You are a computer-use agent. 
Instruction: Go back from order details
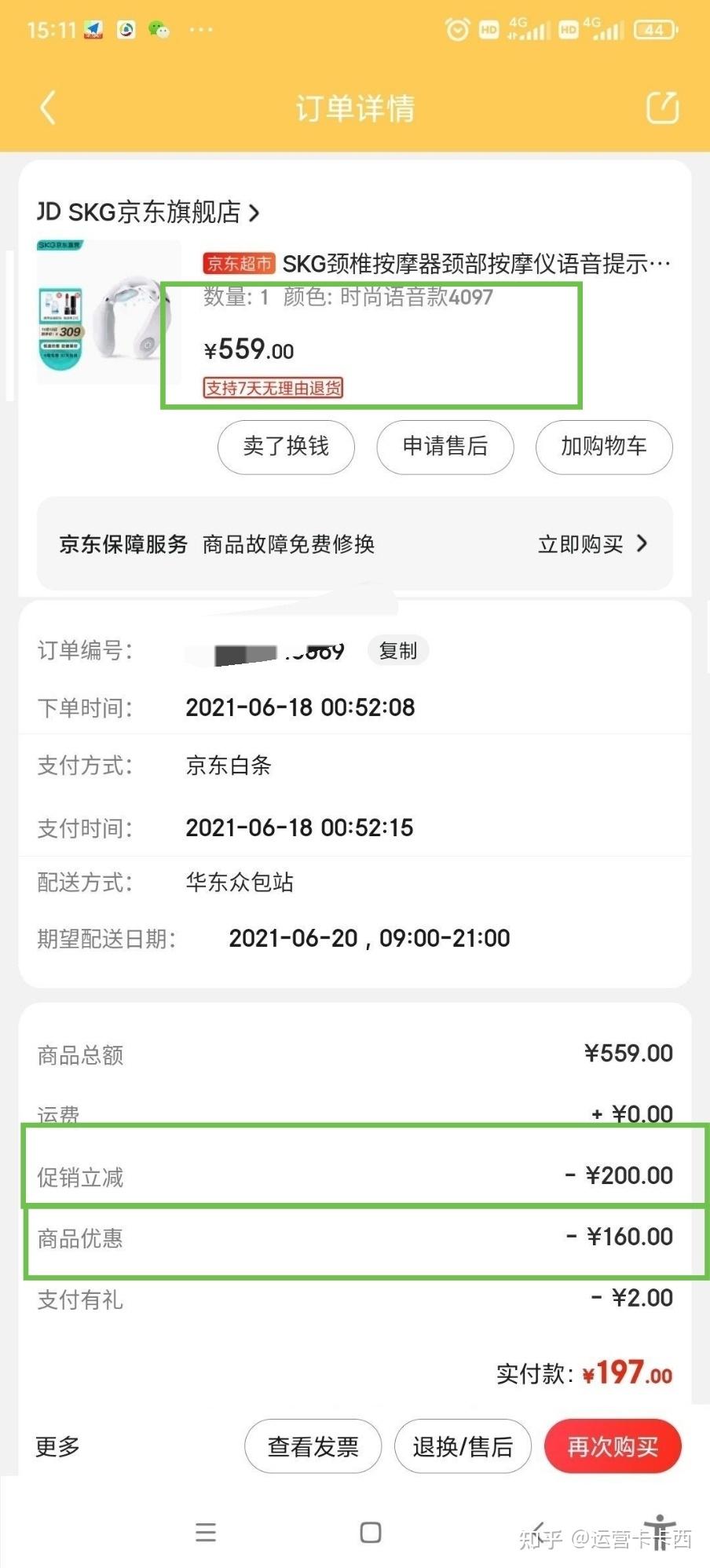(48, 108)
